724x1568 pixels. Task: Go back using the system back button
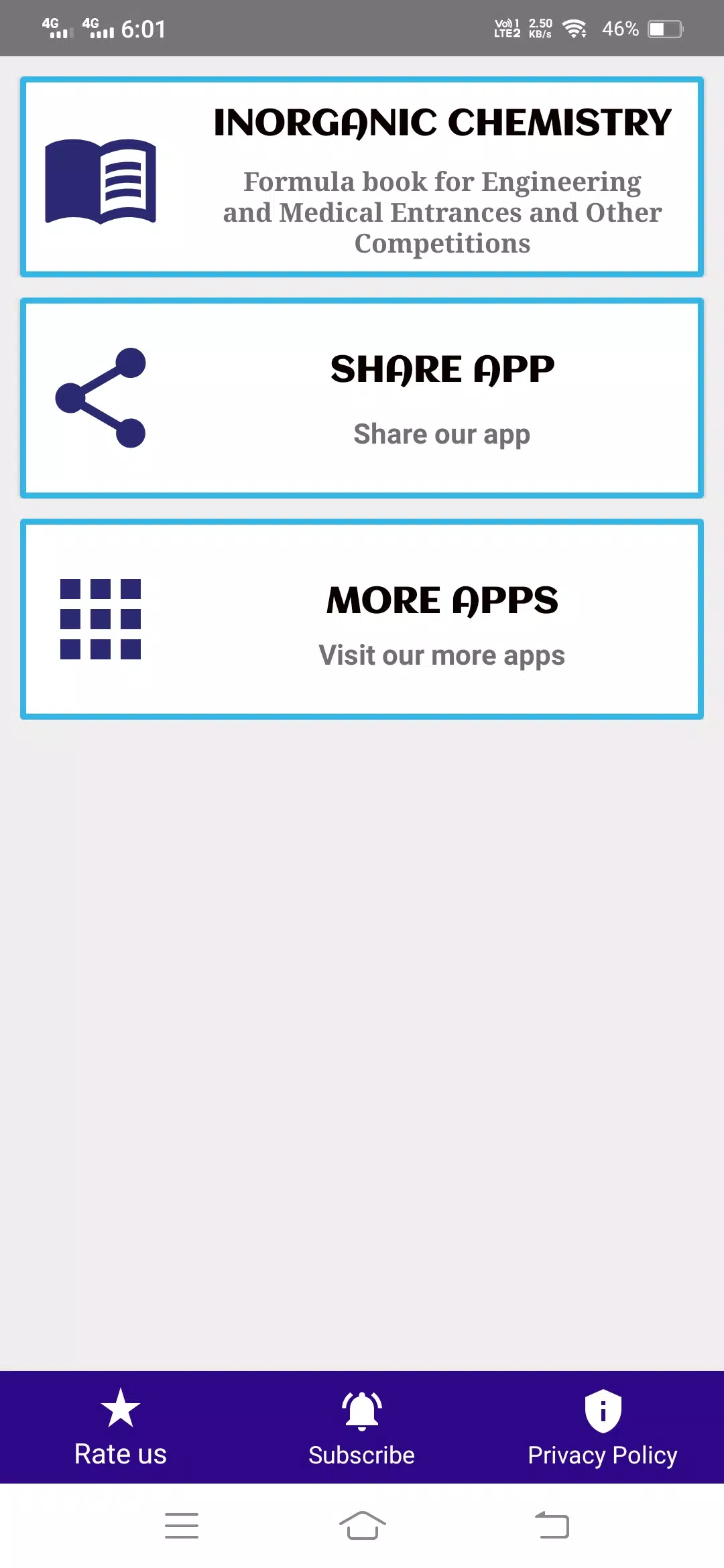[552, 1525]
